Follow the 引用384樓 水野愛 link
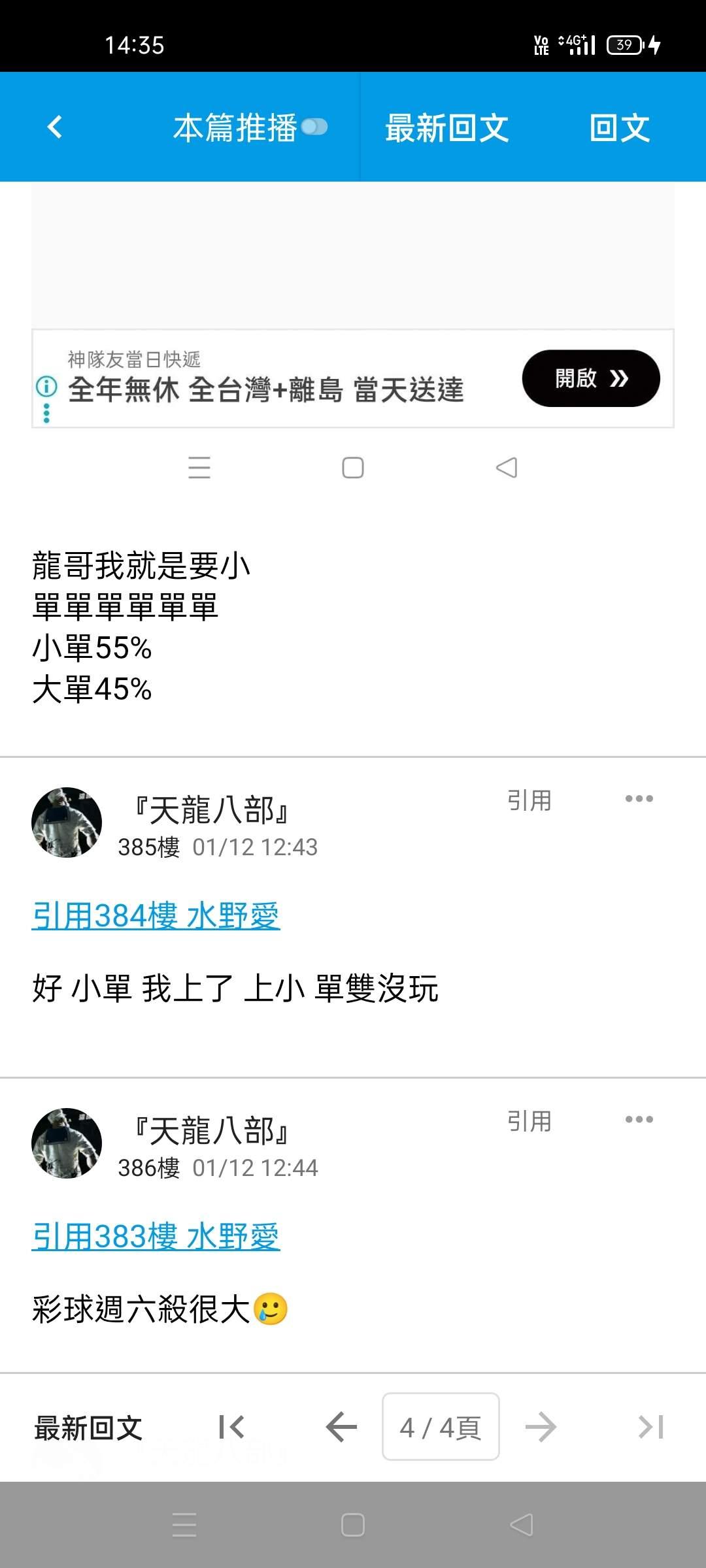The height and width of the screenshot is (1568, 706). click(156, 915)
